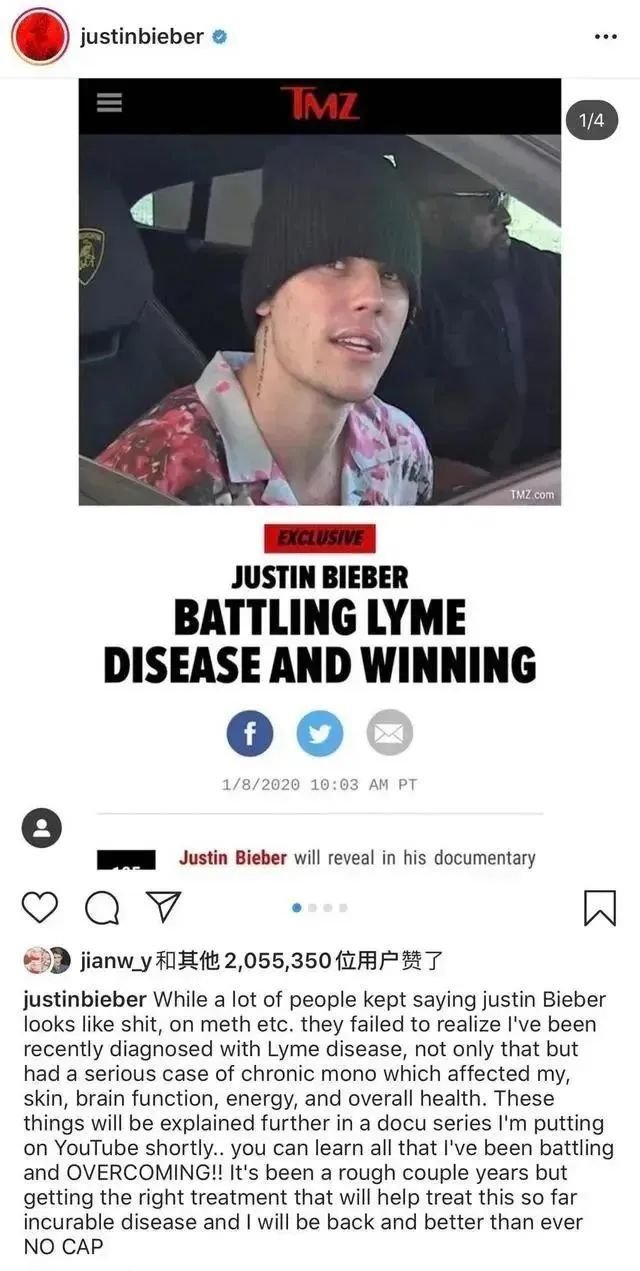This screenshot has width=640, height=1271.
Task: Tap the justinbieber username in the caption
Action: [x=84, y=1000]
